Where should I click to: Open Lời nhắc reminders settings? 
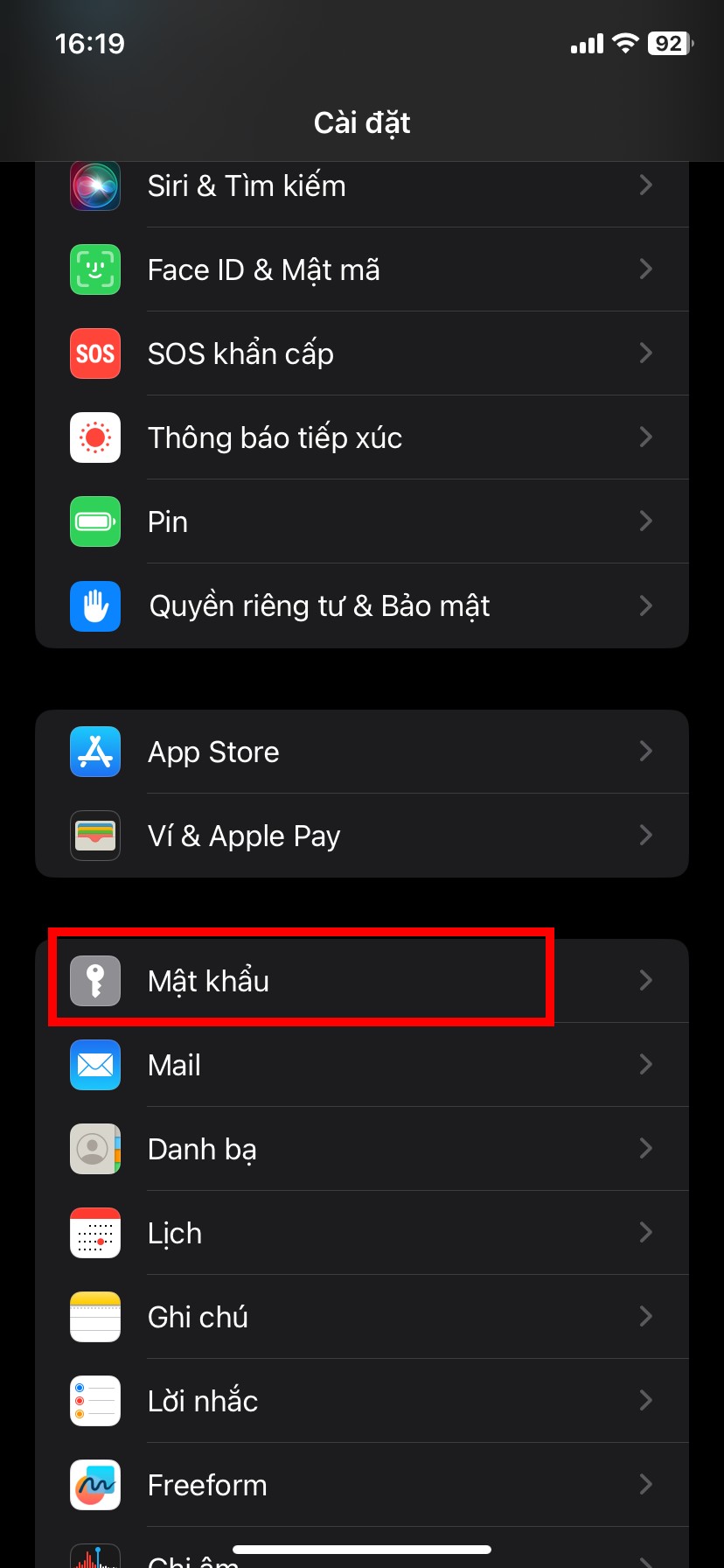coord(362,1401)
